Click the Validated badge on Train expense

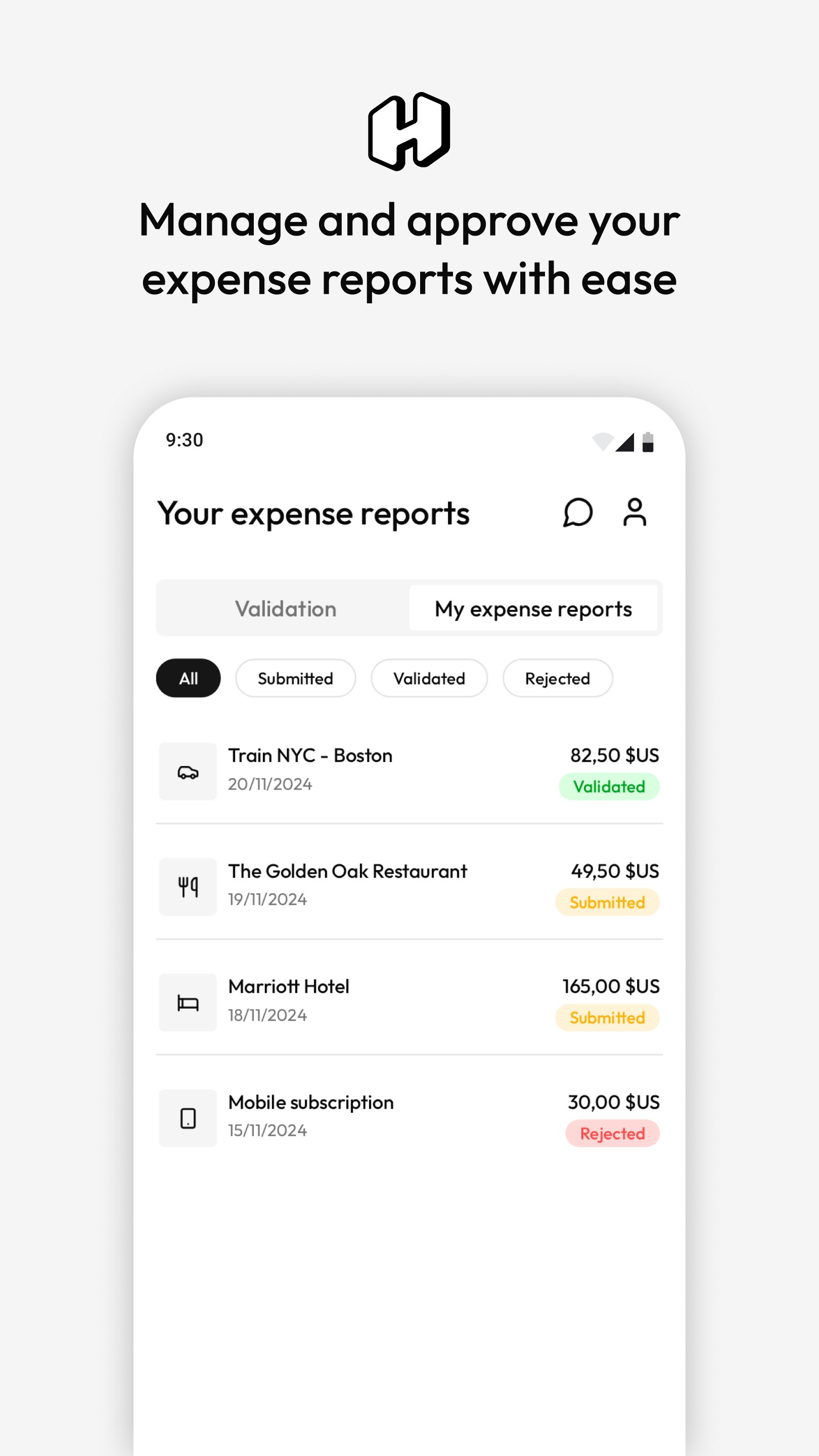608,786
